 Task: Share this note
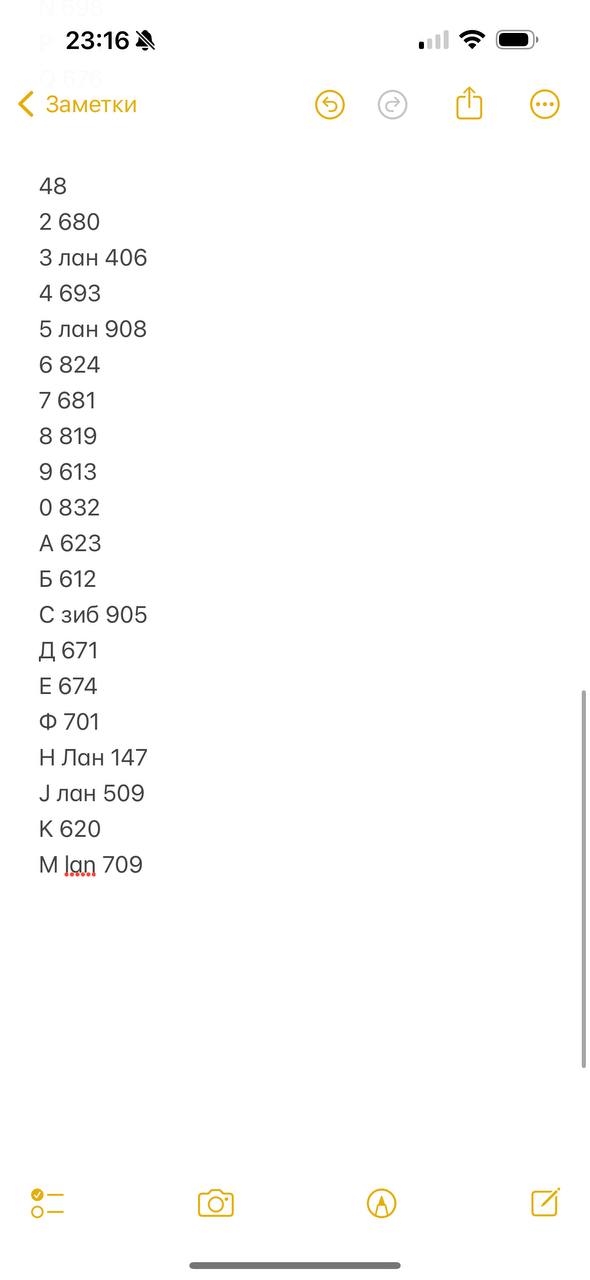(x=469, y=103)
